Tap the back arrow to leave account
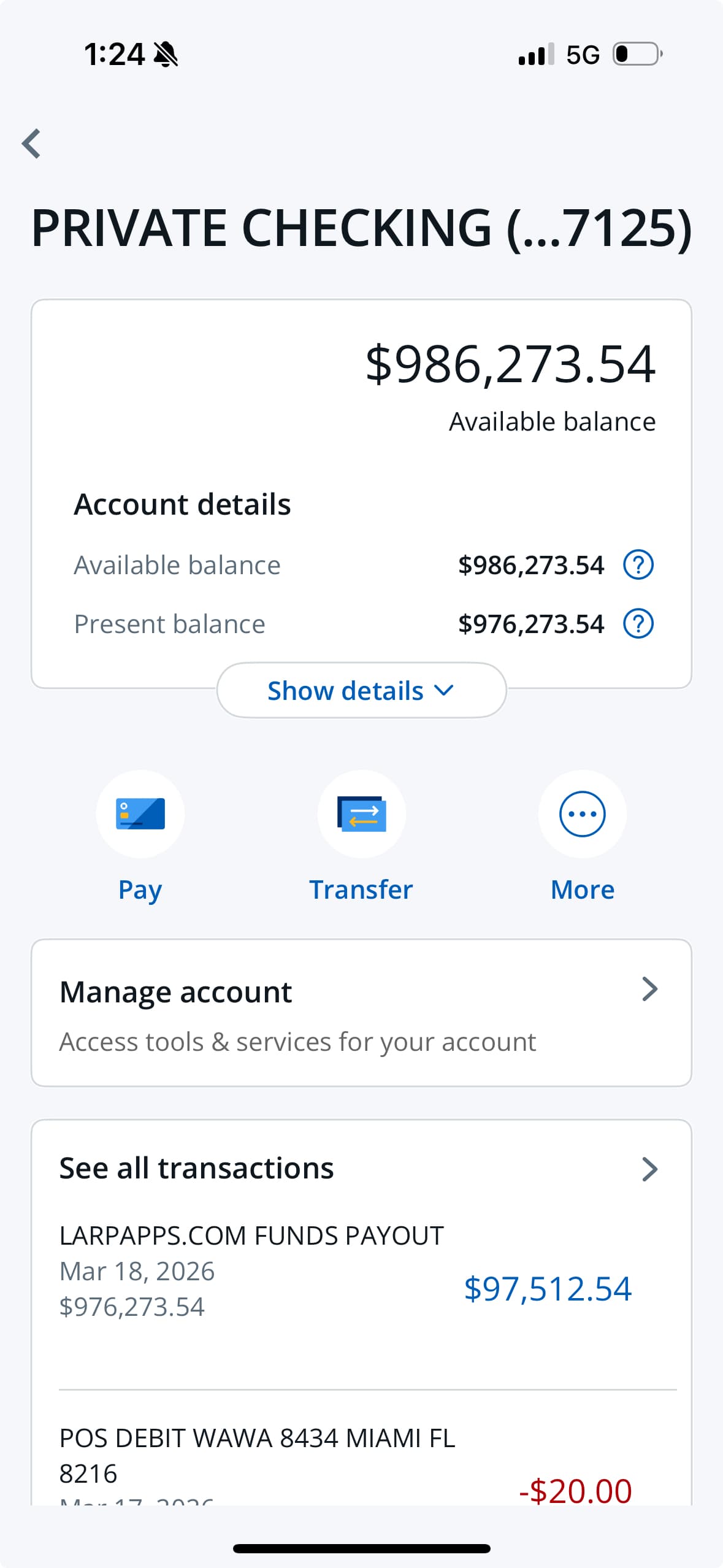Screen dimensions: 723x1568 pos(31,144)
